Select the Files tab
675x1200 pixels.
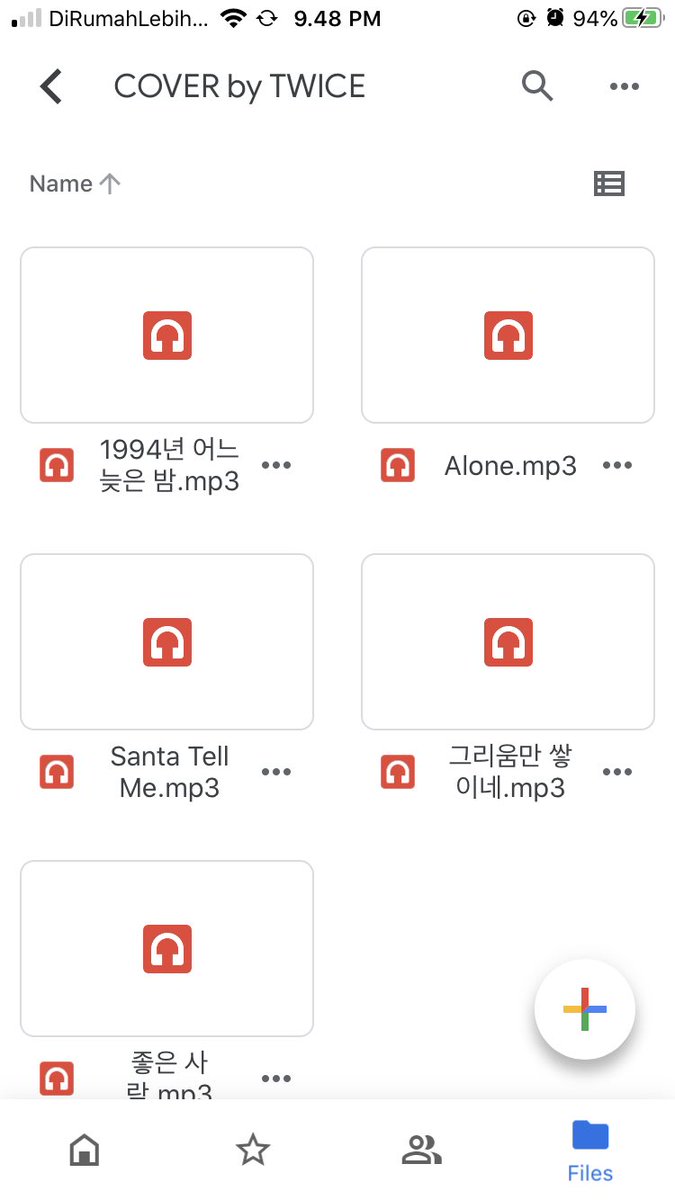click(590, 1151)
